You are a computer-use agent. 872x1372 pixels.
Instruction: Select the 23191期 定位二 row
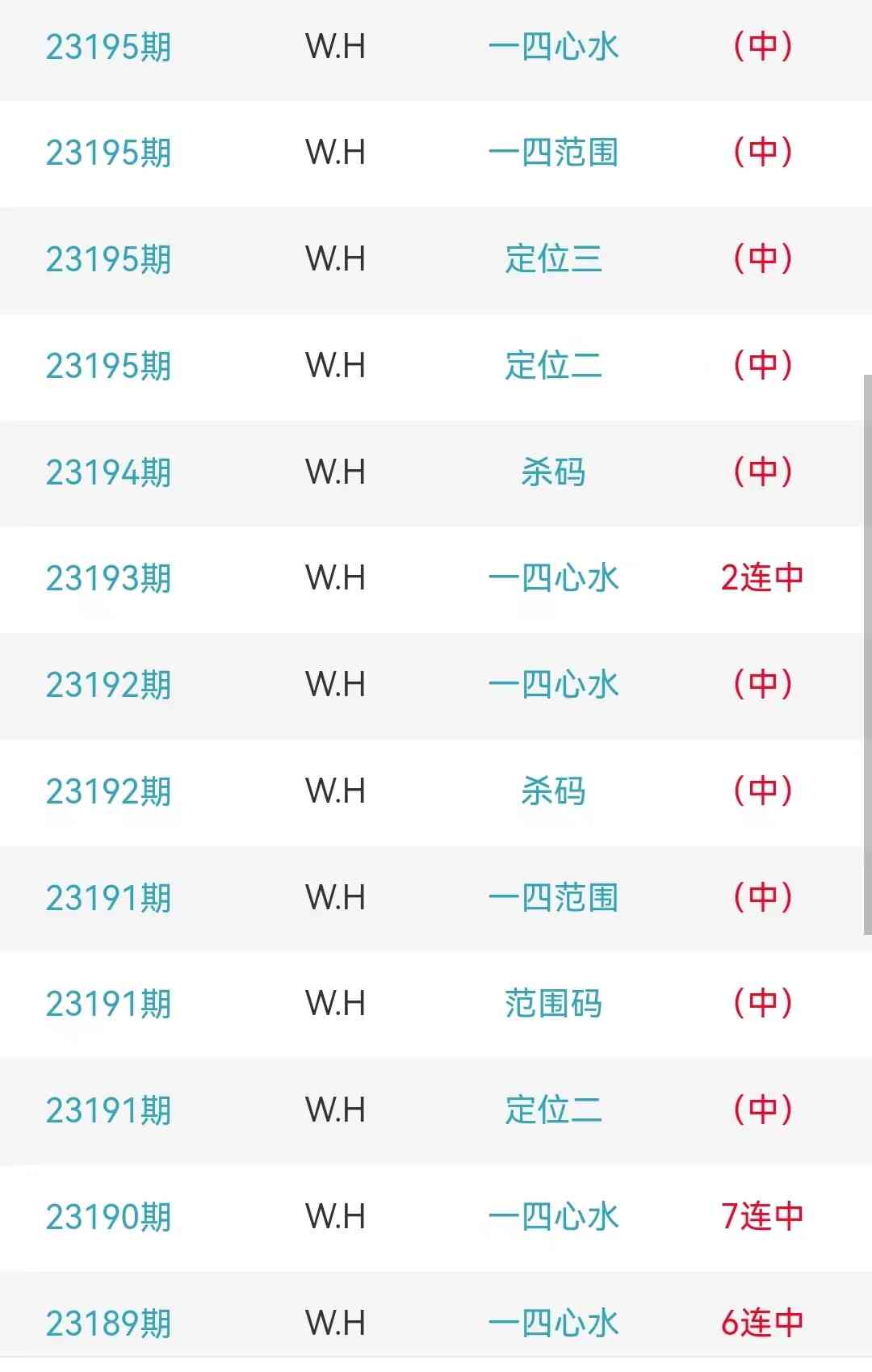[553, 1110]
